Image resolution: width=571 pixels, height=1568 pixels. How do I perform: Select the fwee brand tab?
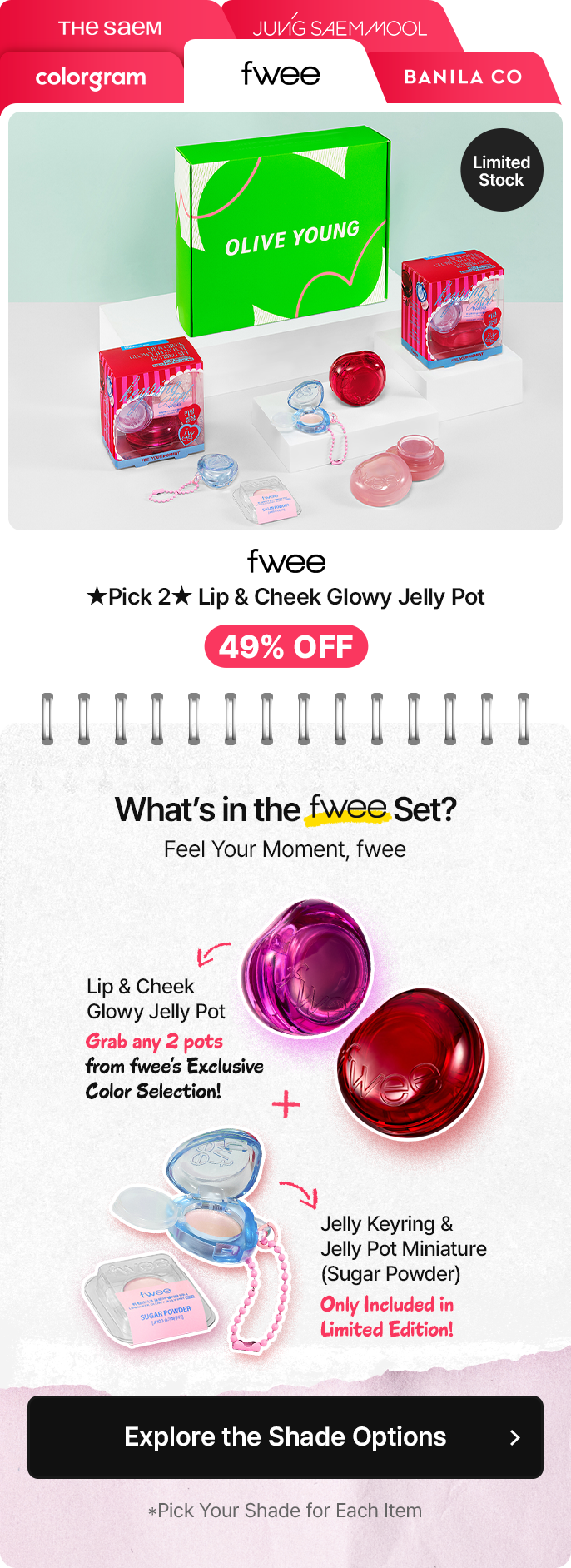tap(280, 74)
